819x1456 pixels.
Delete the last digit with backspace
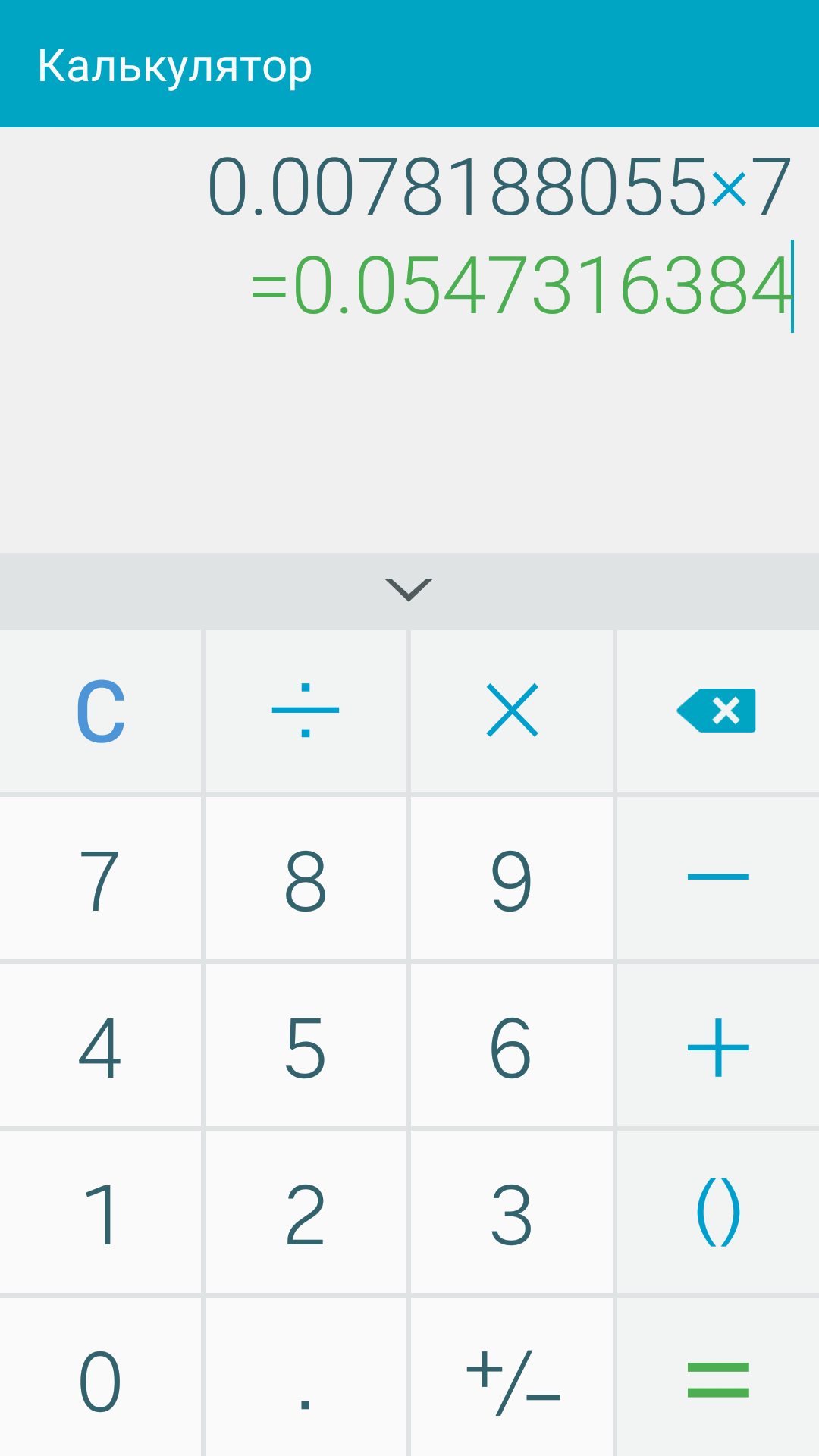tap(718, 711)
